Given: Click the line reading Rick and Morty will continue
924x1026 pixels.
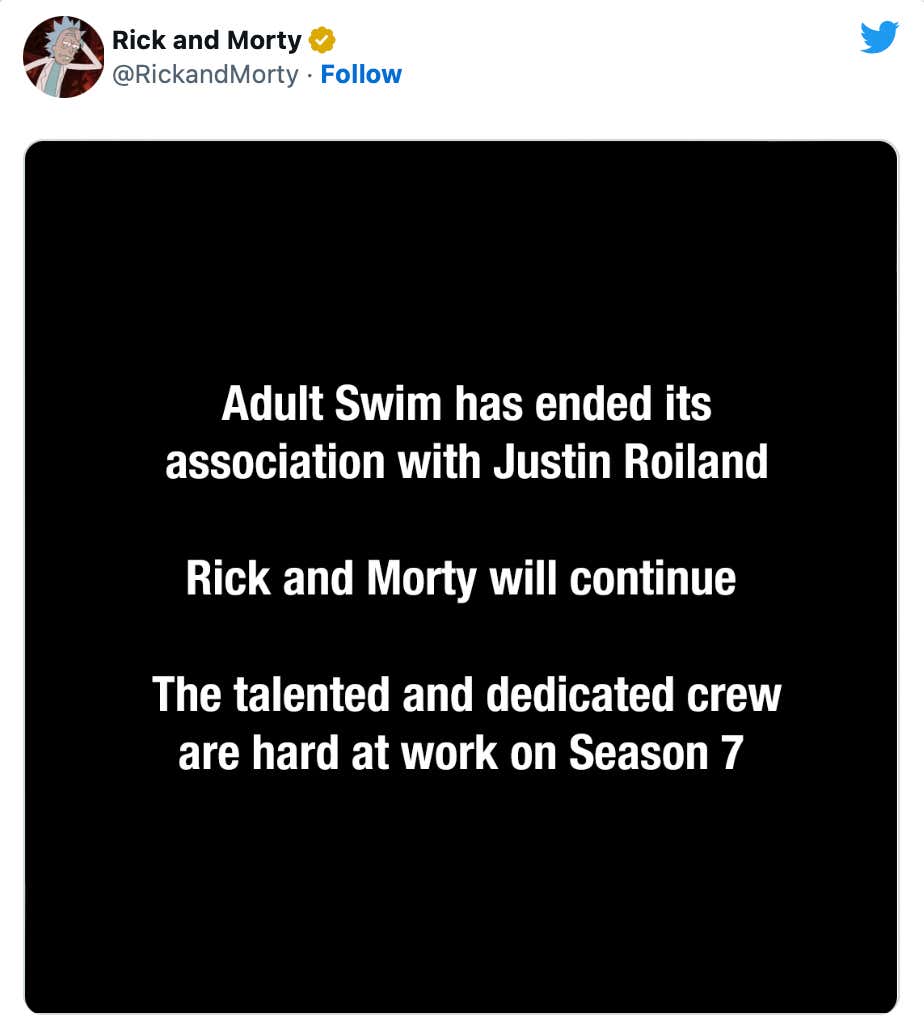Looking at the screenshot, I should coord(461,578).
